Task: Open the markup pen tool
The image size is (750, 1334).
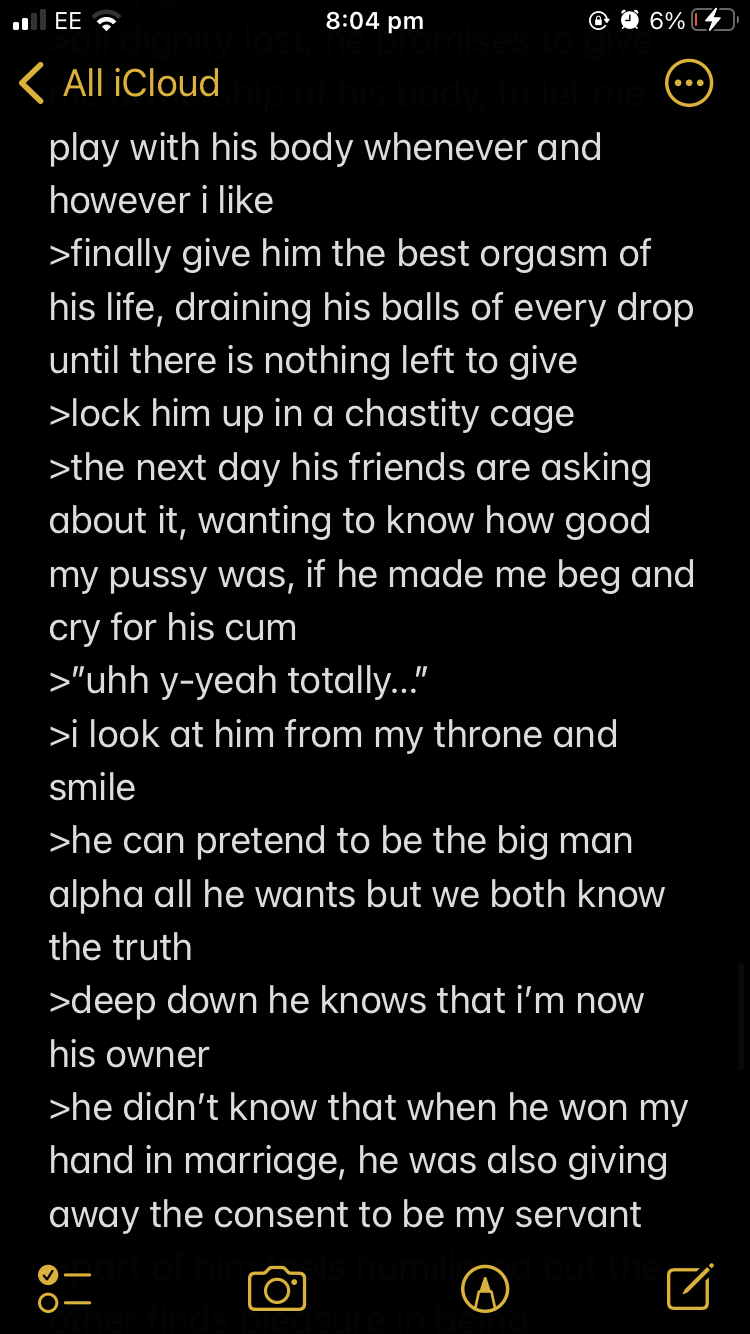Action: 485,1288
